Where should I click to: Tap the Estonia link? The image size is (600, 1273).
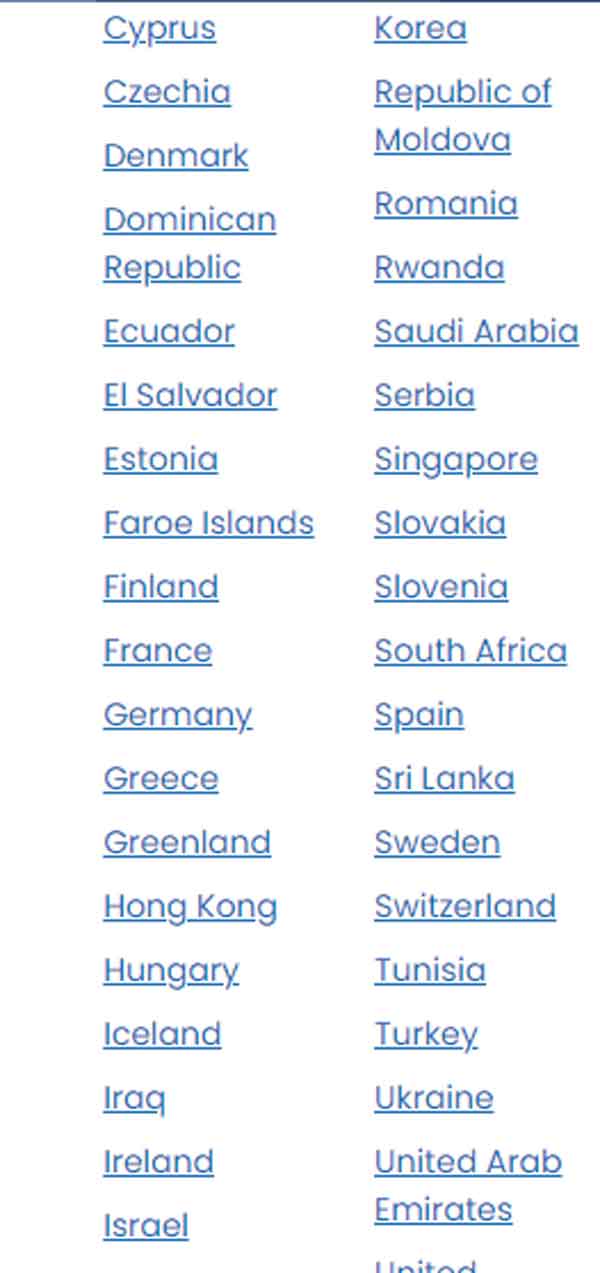[160, 460]
